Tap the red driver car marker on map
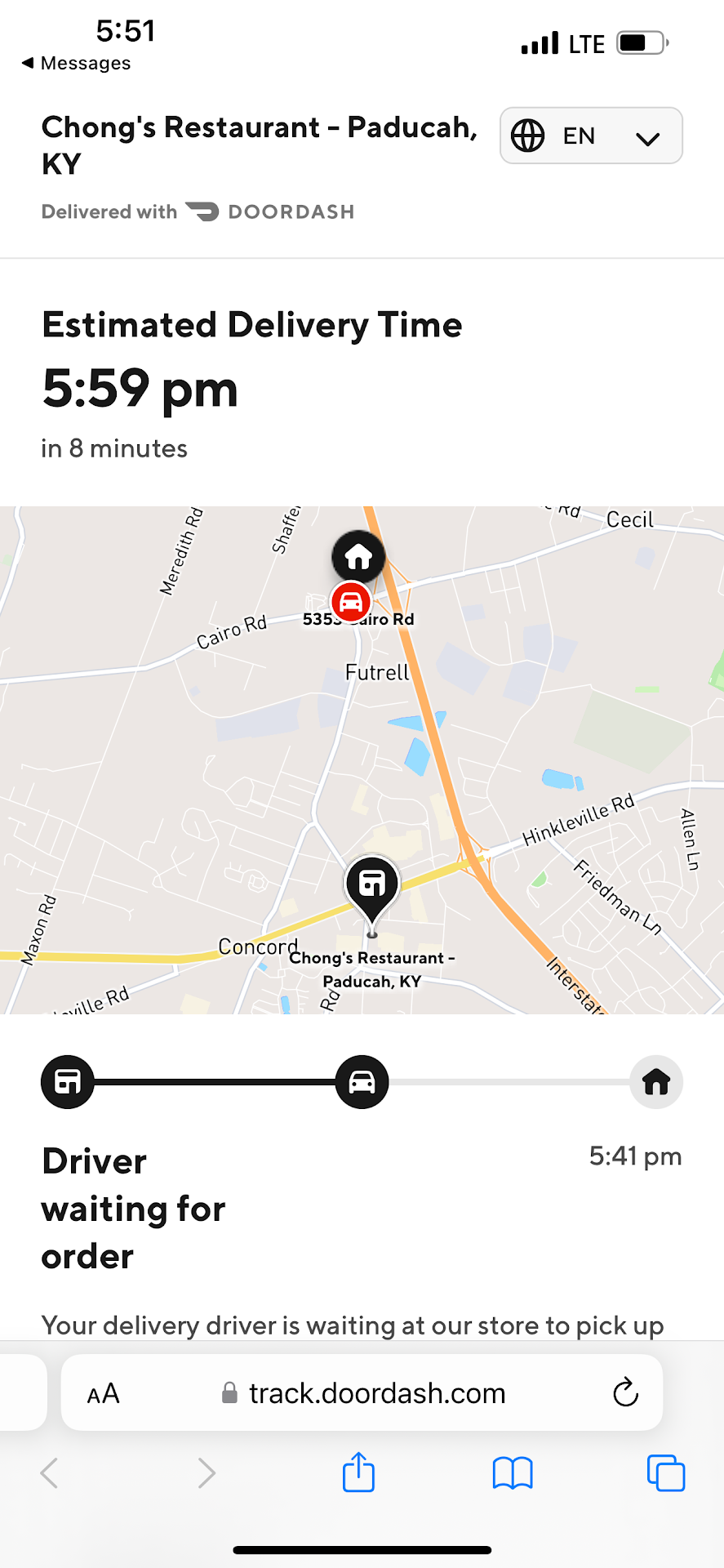724x1568 pixels. click(x=351, y=603)
